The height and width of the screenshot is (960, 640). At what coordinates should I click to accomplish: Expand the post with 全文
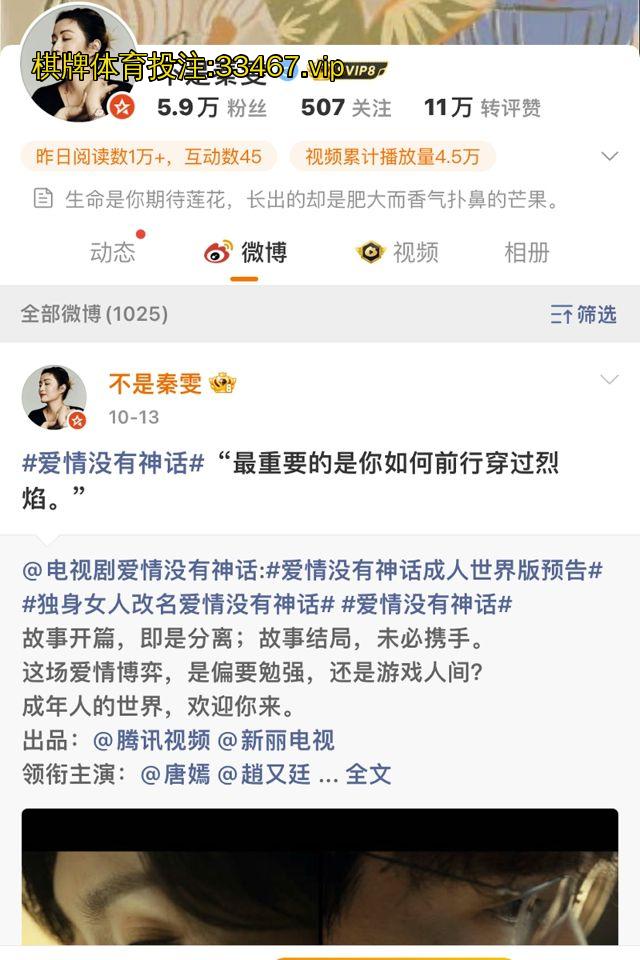click(x=368, y=774)
